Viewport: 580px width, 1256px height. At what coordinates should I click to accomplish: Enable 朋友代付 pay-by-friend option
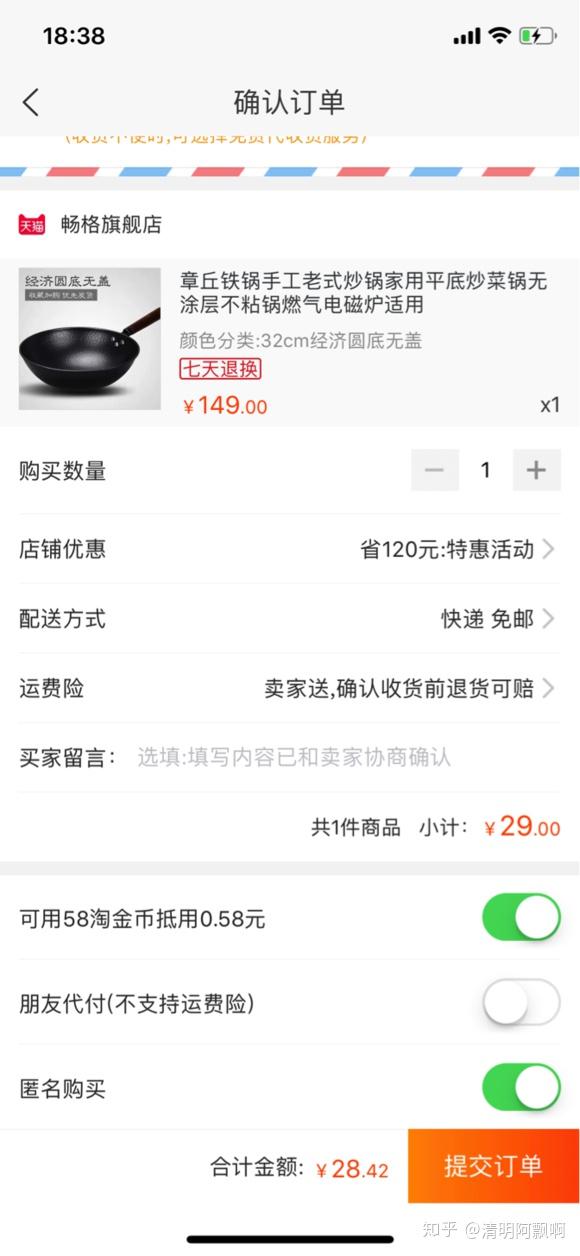[x=521, y=1003]
